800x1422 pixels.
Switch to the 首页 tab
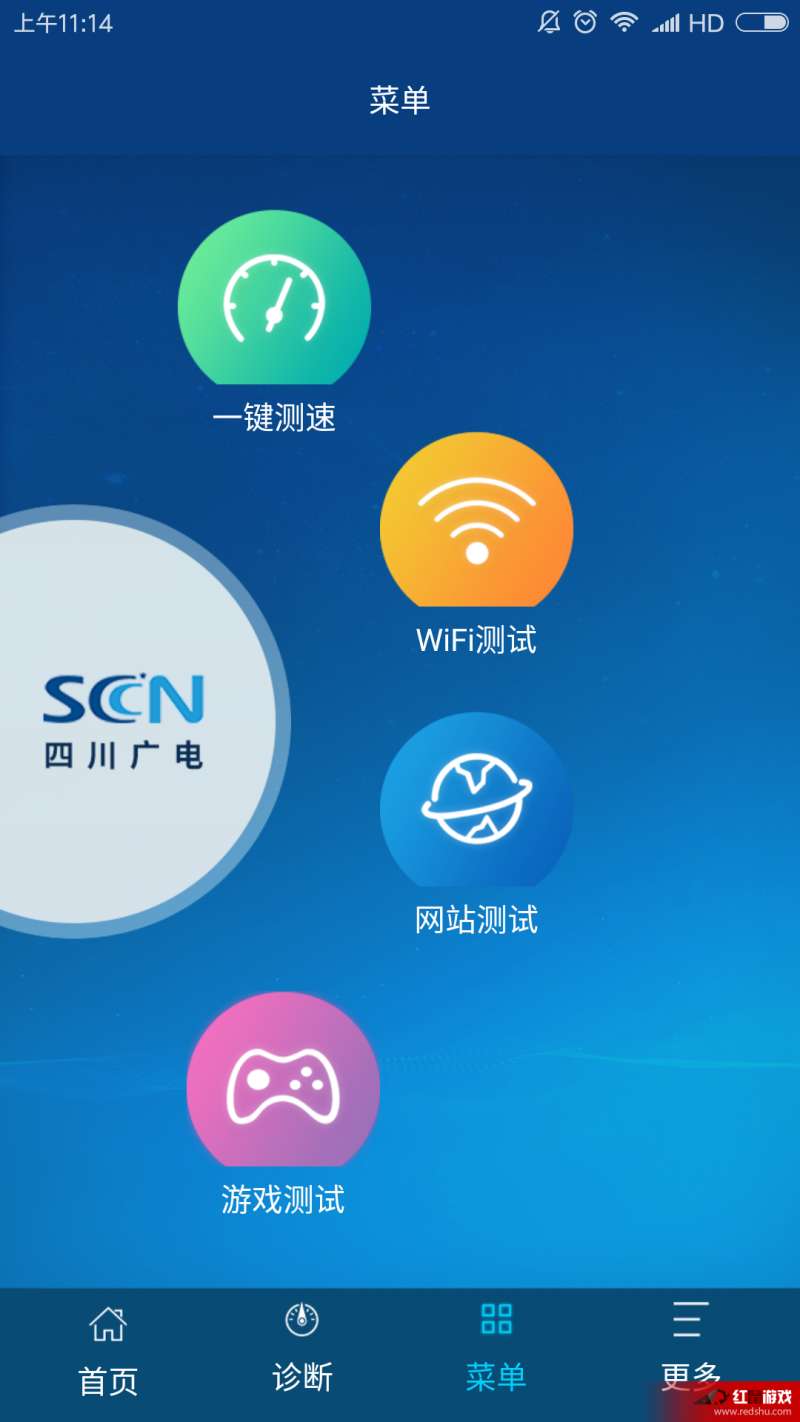(x=108, y=1350)
